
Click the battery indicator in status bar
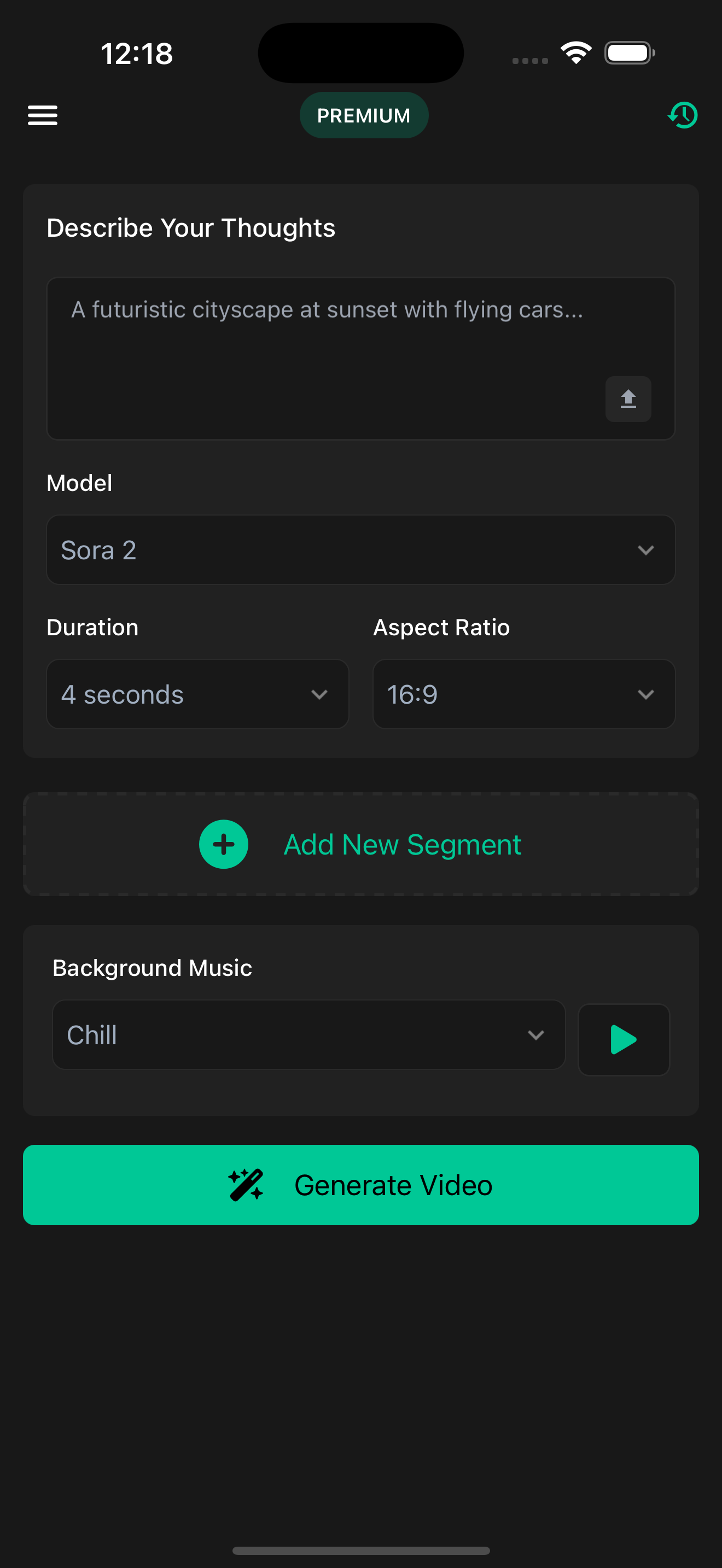tap(630, 52)
